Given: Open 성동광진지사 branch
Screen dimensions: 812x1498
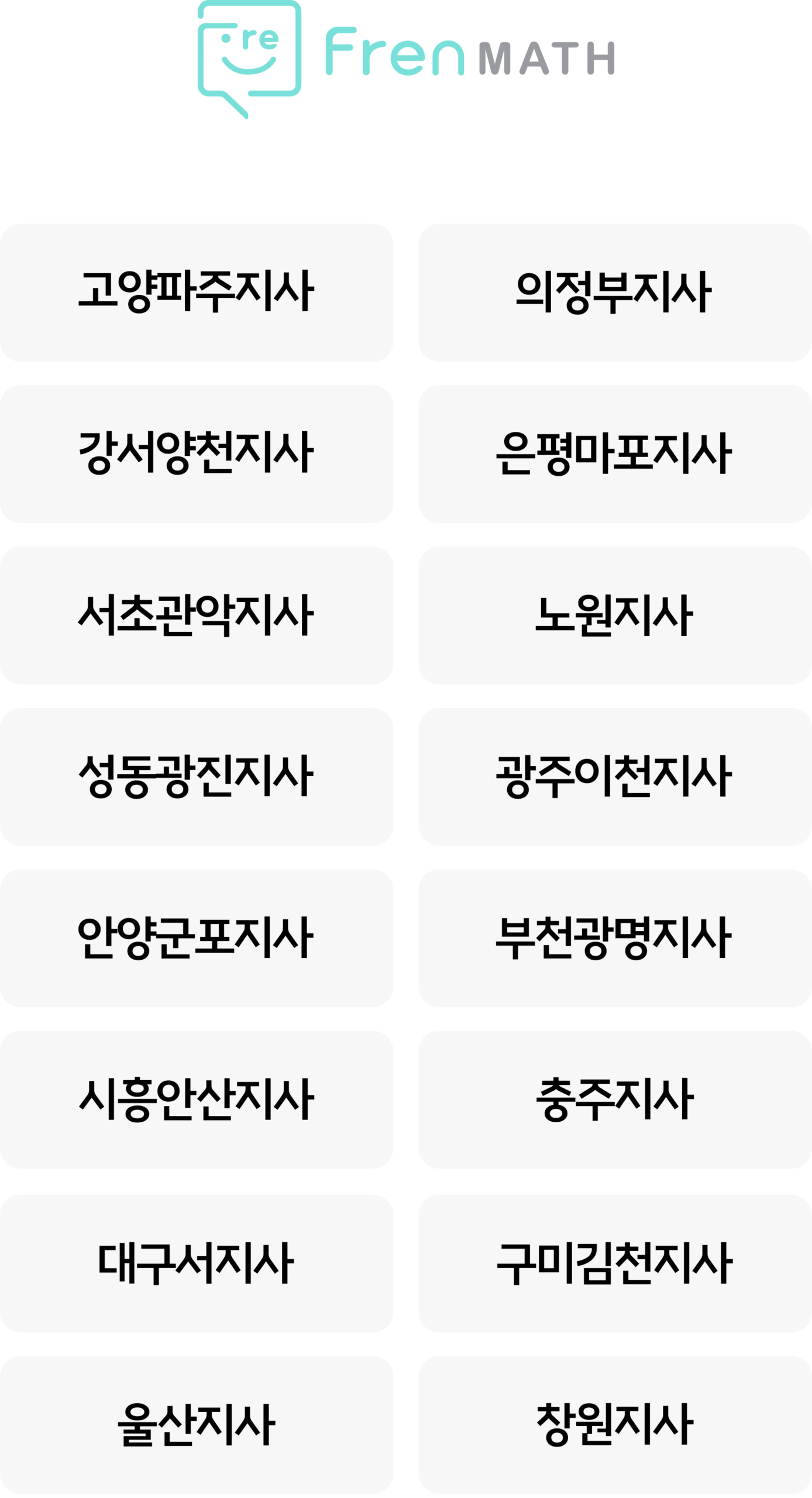Looking at the screenshot, I should click(196, 777).
